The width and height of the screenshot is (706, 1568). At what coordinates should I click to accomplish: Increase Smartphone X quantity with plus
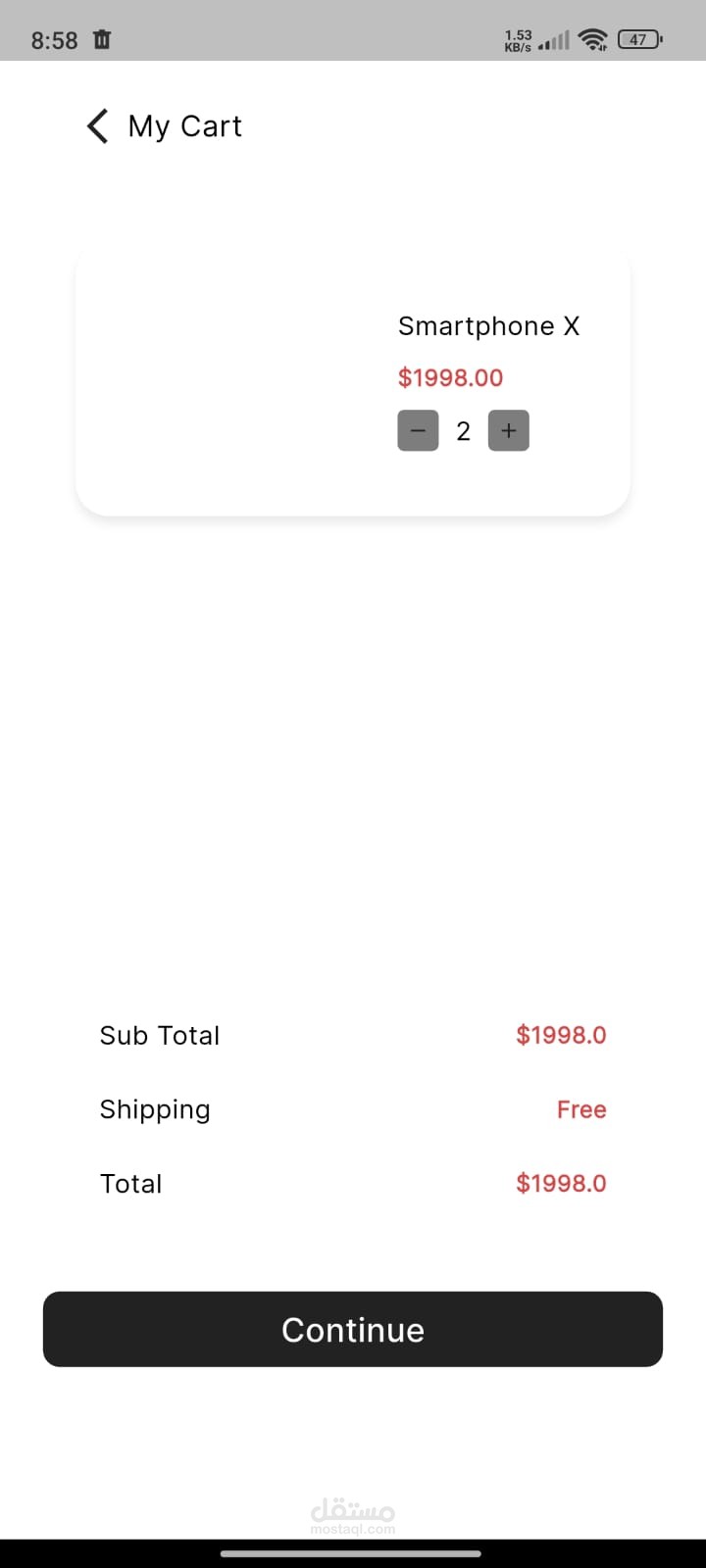pos(508,430)
